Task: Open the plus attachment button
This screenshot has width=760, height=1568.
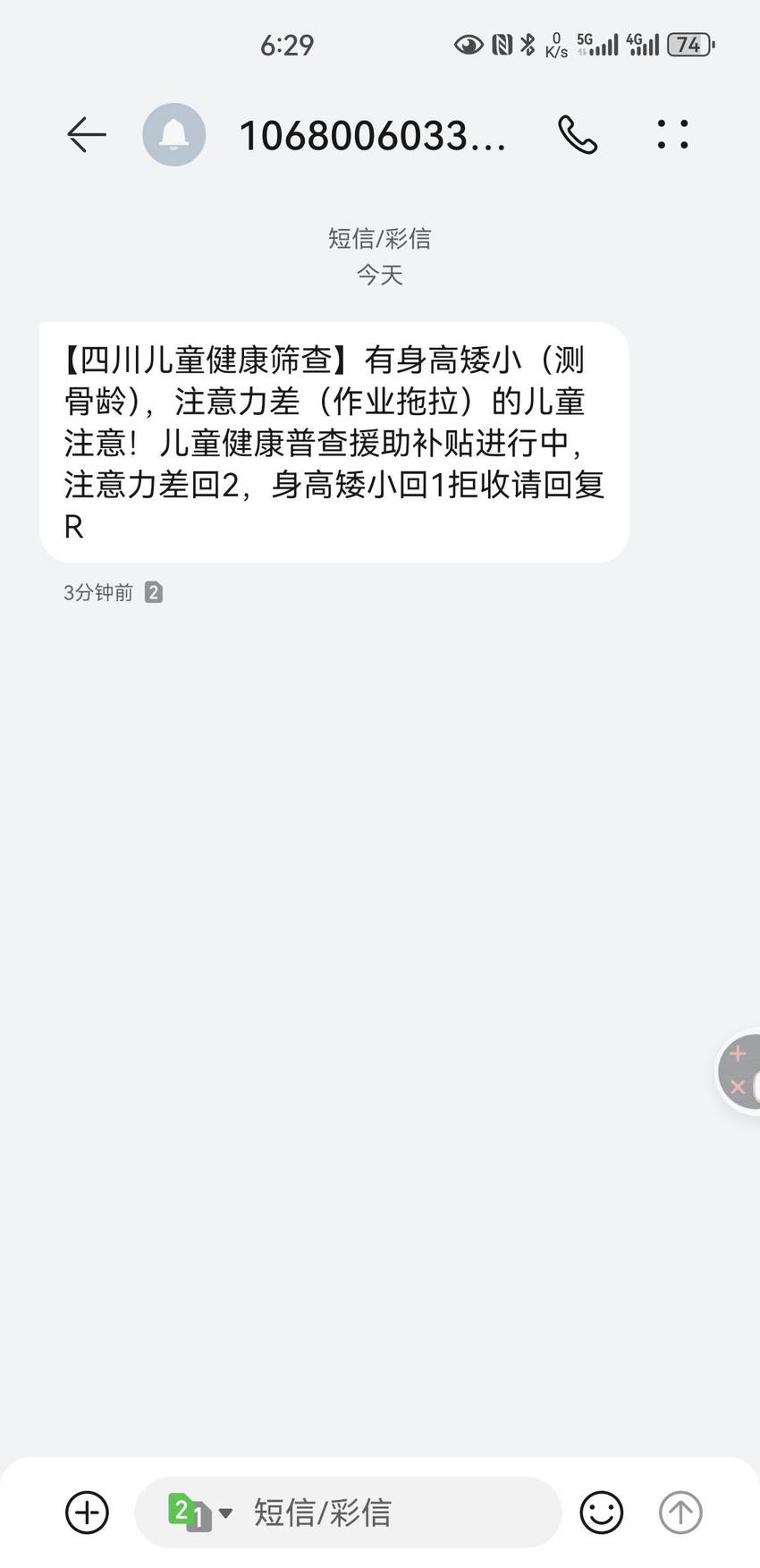Action: click(x=87, y=1513)
